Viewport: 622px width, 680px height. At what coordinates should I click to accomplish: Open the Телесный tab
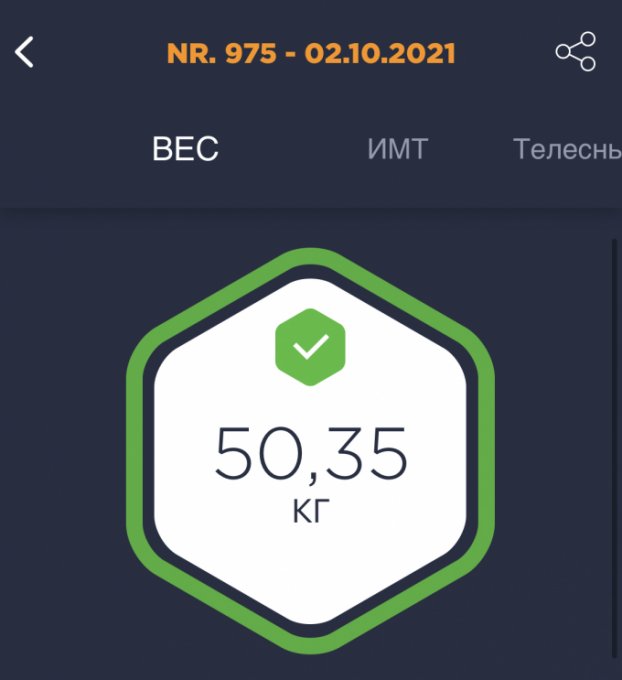566,150
